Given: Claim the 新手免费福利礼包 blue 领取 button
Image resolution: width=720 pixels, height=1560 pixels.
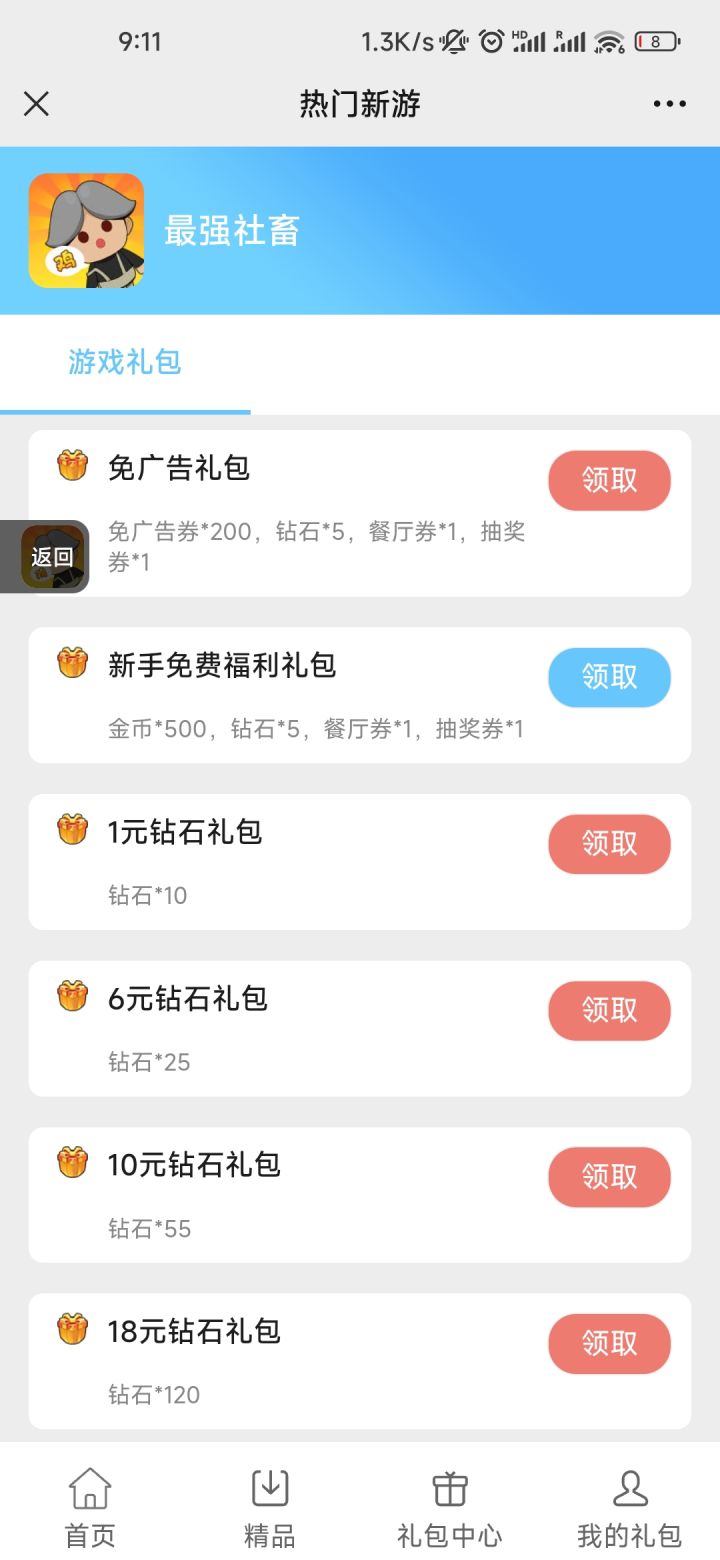Looking at the screenshot, I should coord(609,677).
